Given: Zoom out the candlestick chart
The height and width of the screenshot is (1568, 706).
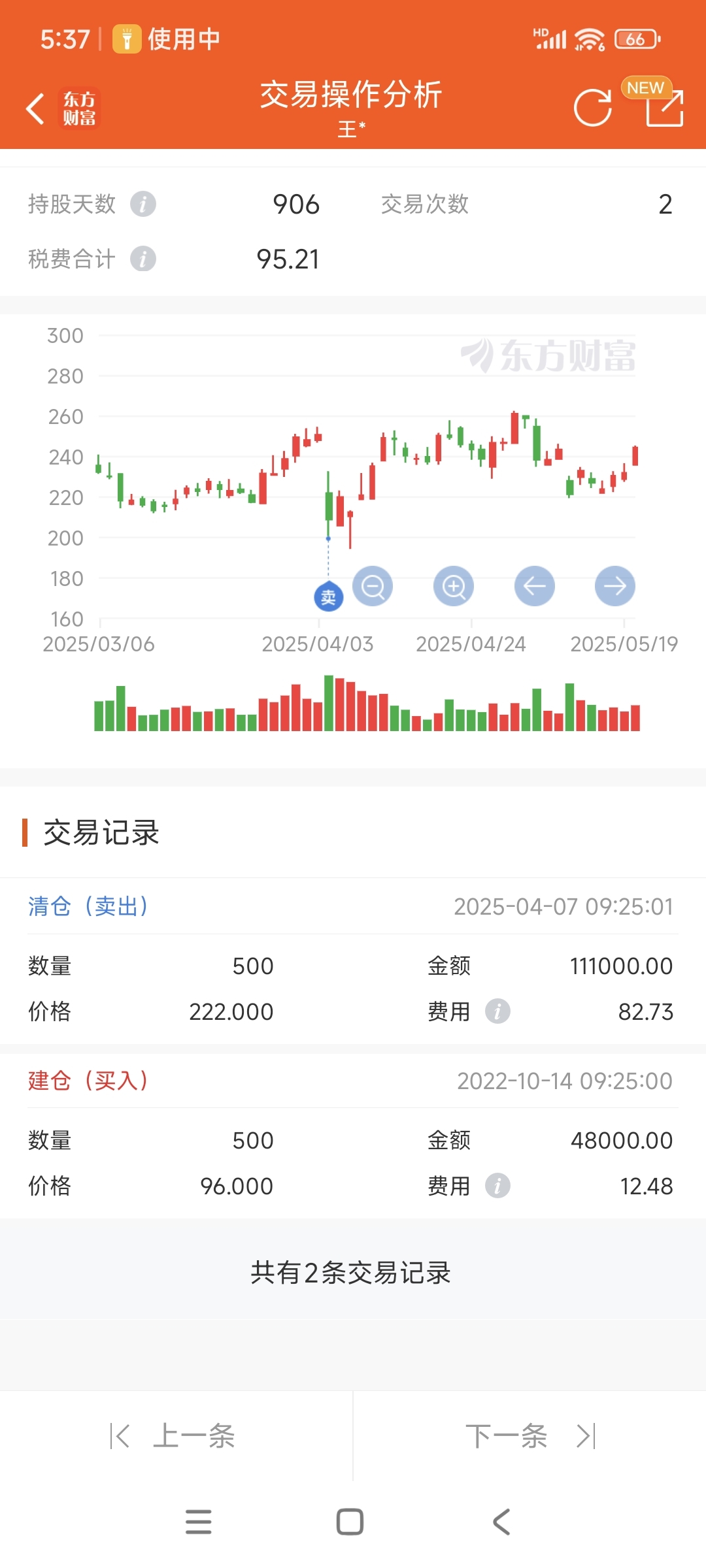Looking at the screenshot, I should coord(373,586).
